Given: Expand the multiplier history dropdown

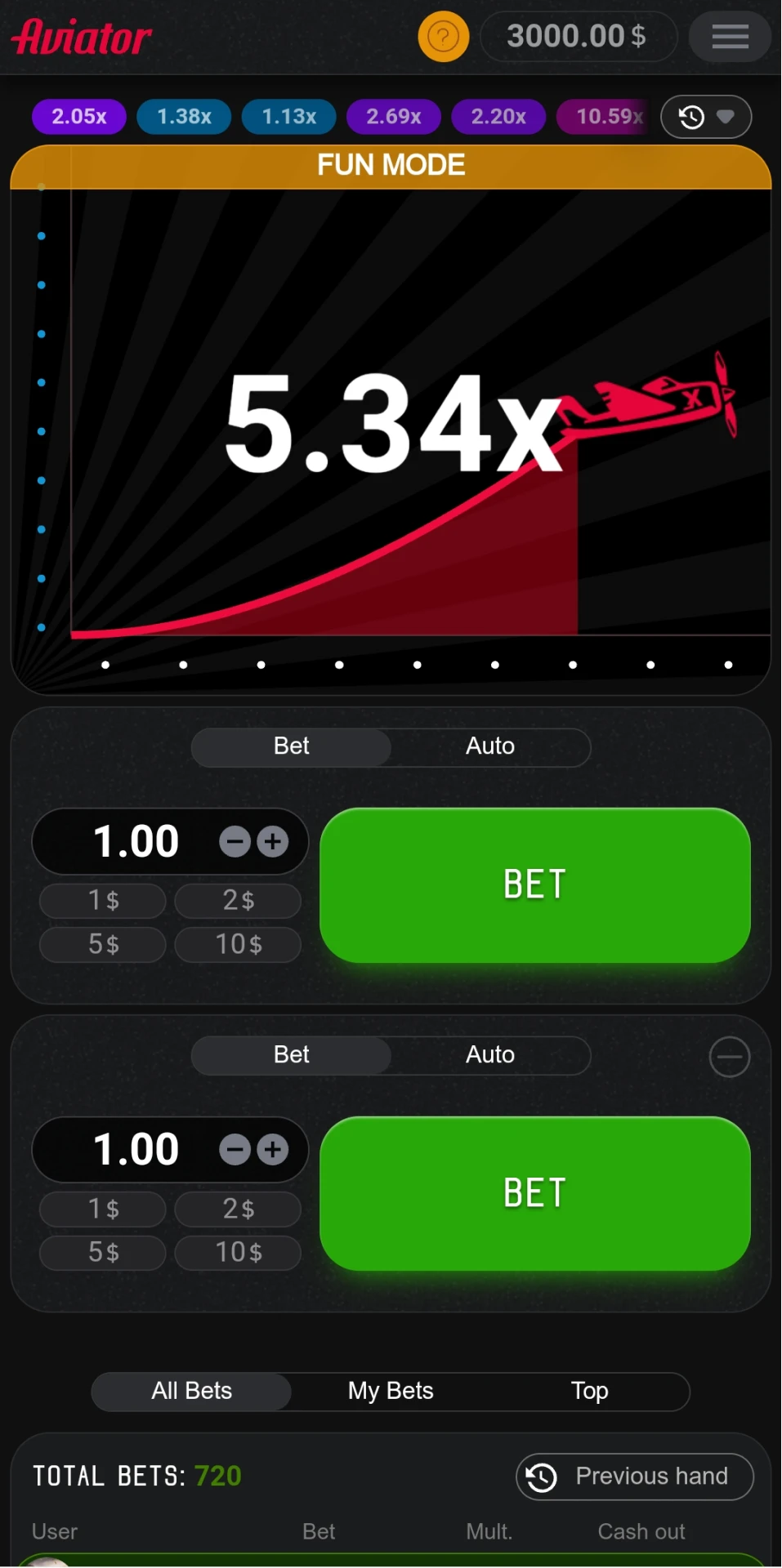Looking at the screenshot, I should pos(726,117).
